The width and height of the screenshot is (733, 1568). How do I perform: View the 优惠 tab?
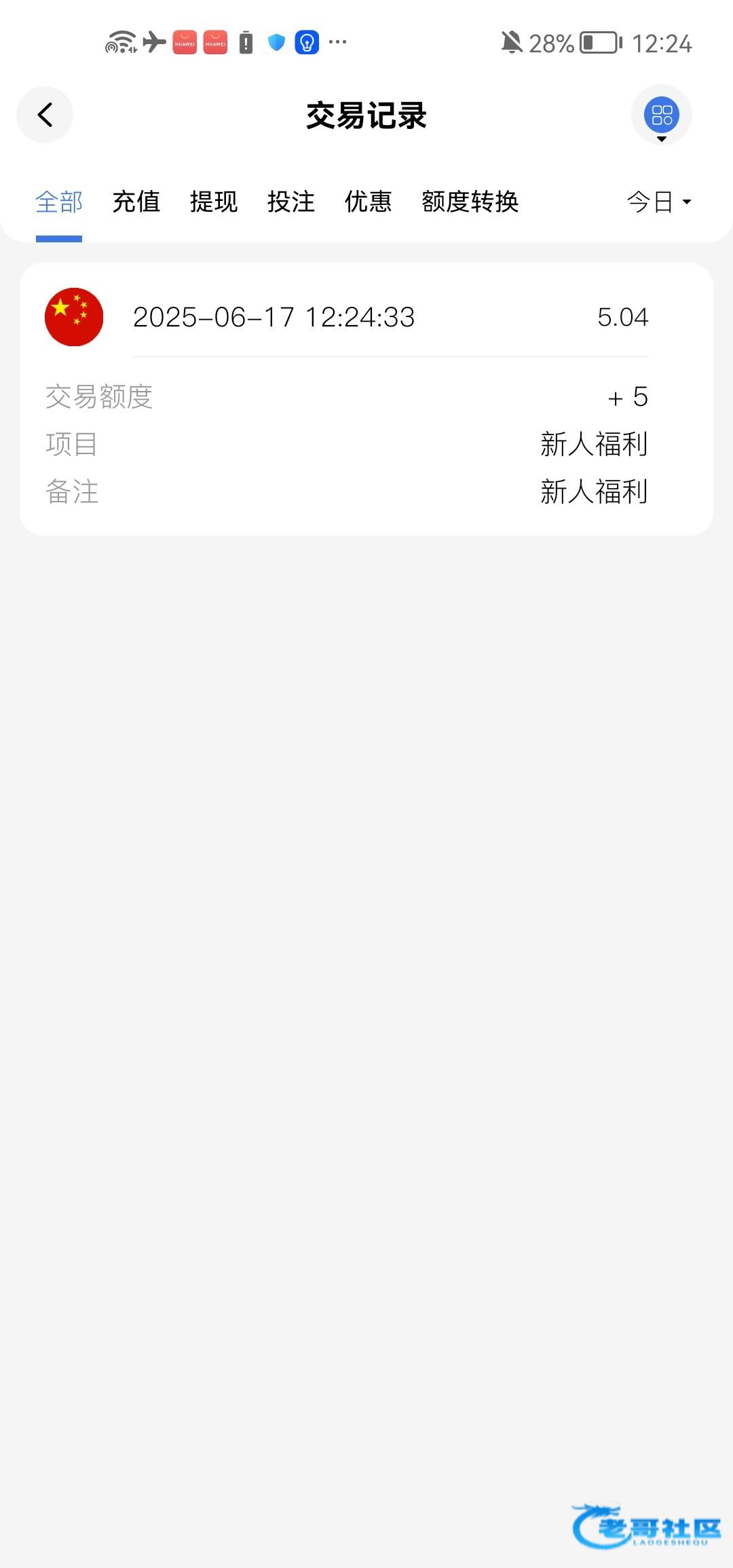tap(369, 202)
